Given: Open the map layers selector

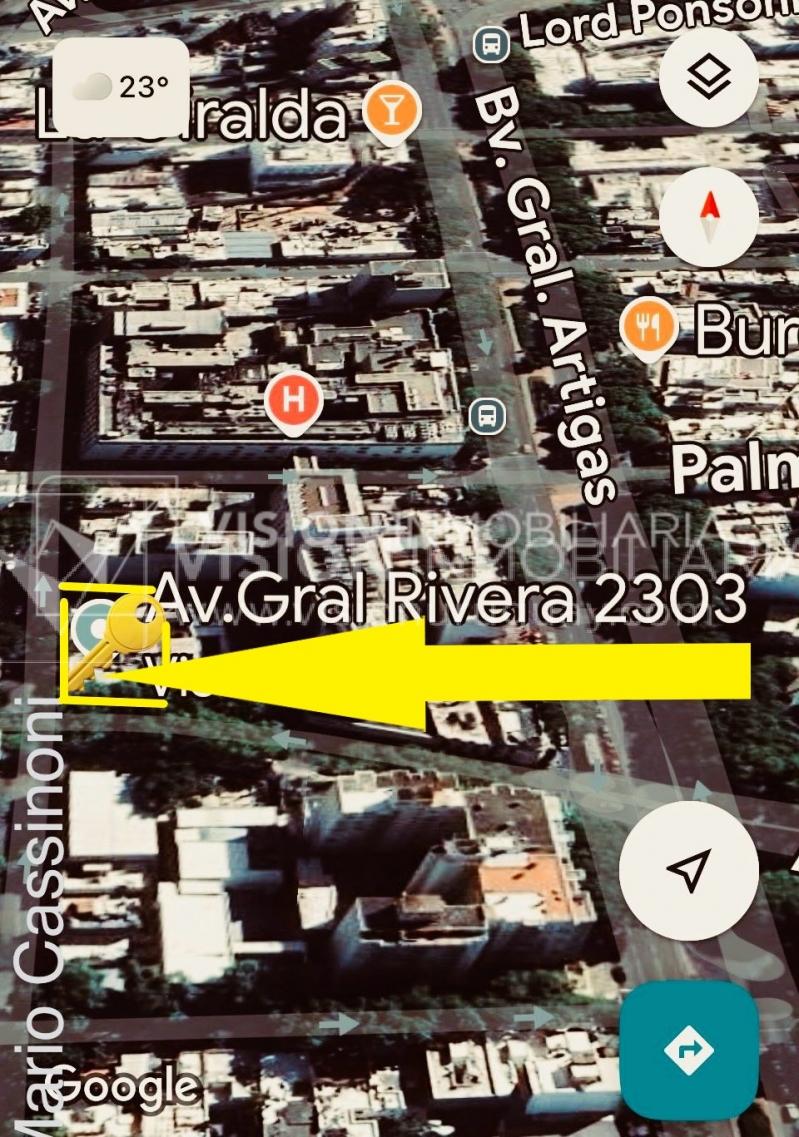Looking at the screenshot, I should [709, 78].
